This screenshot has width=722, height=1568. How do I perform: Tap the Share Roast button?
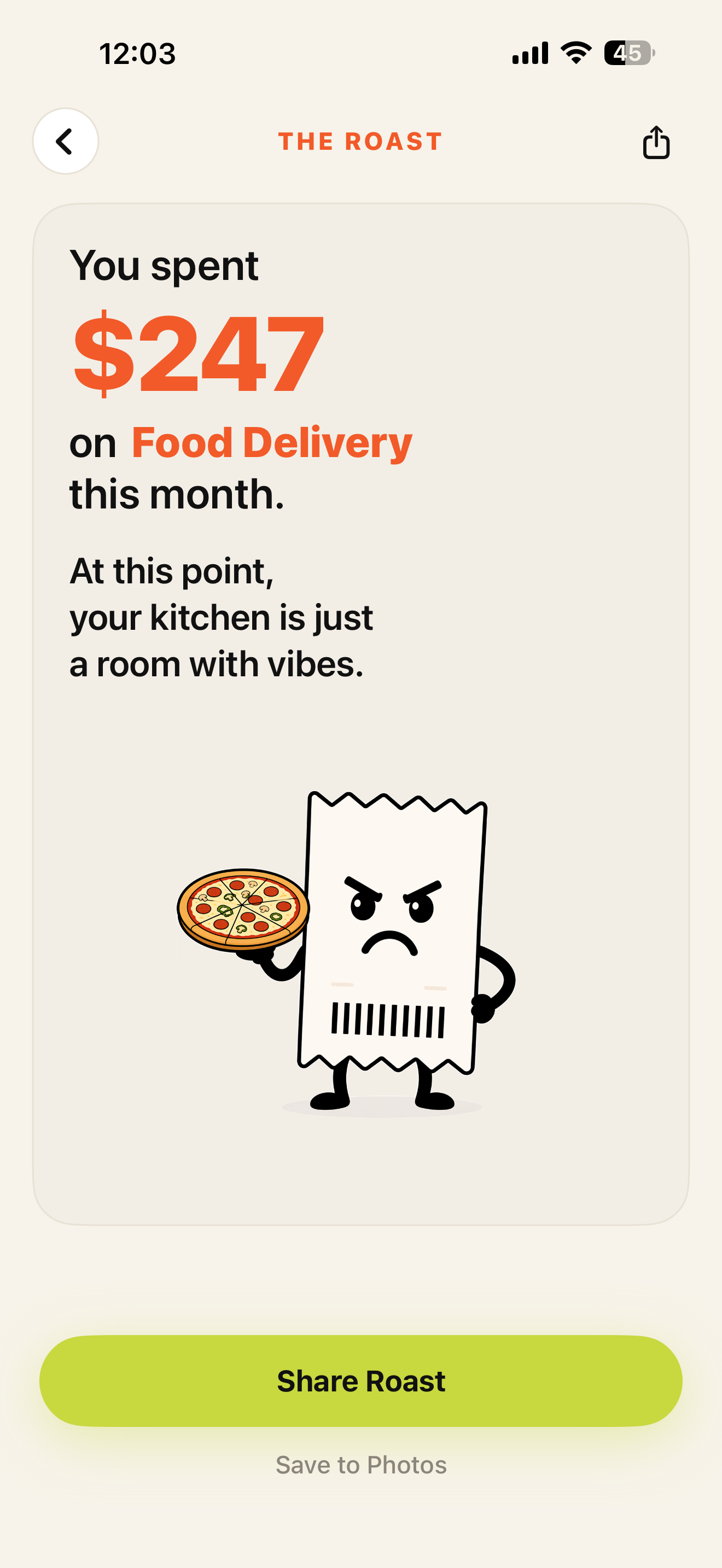[x=361, y=1381]
